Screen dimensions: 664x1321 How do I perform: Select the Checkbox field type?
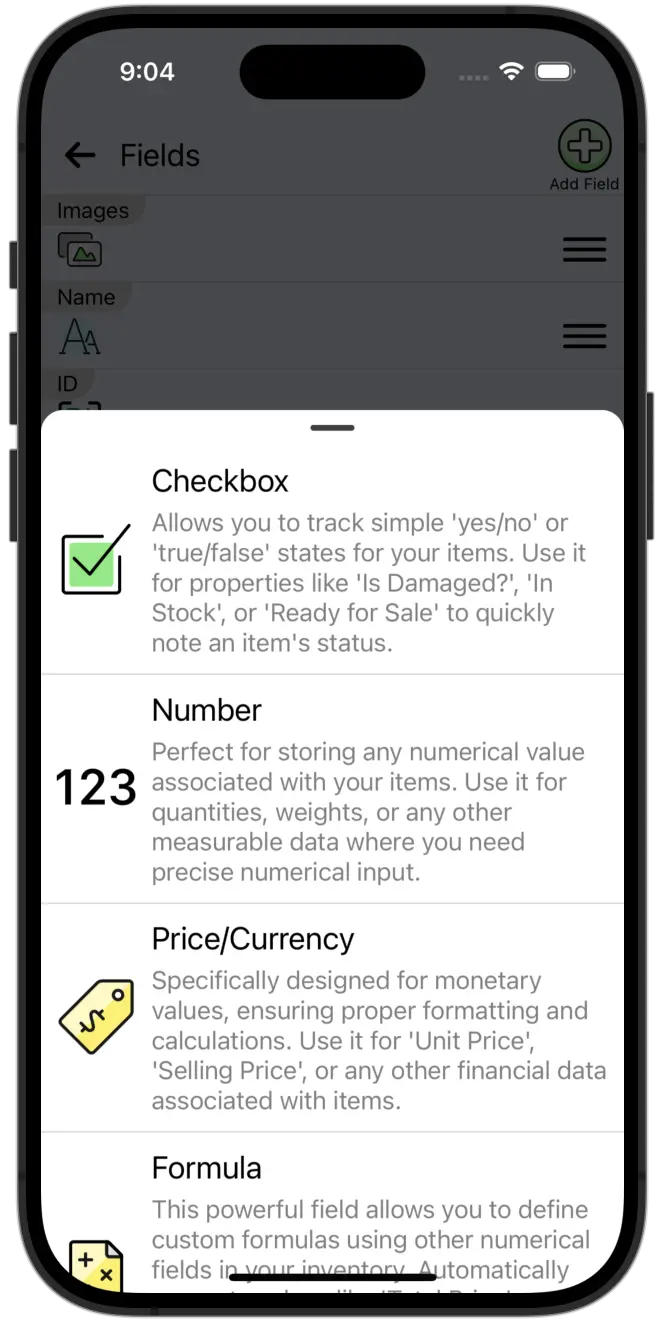coord(332,560)
